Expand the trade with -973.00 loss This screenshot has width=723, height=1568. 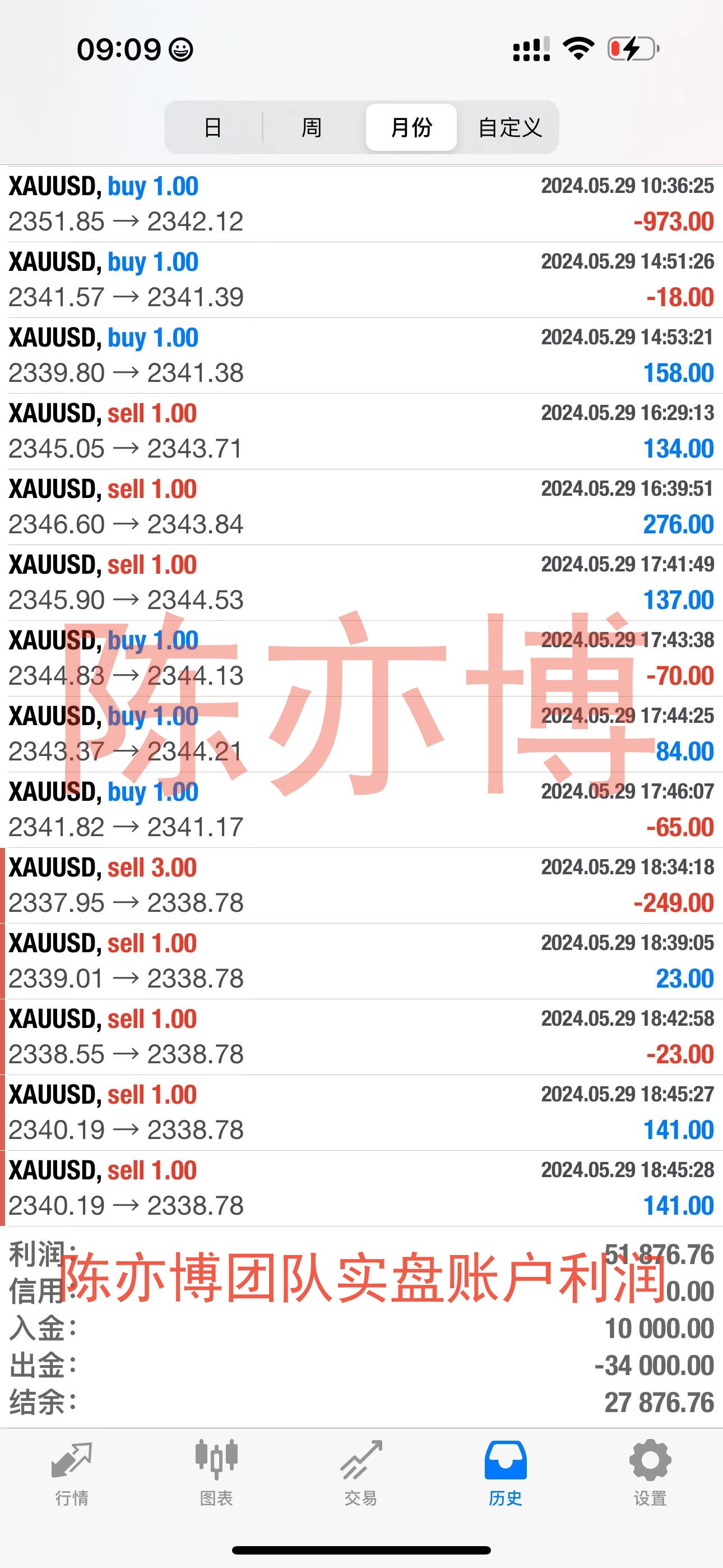coord(361,204)
